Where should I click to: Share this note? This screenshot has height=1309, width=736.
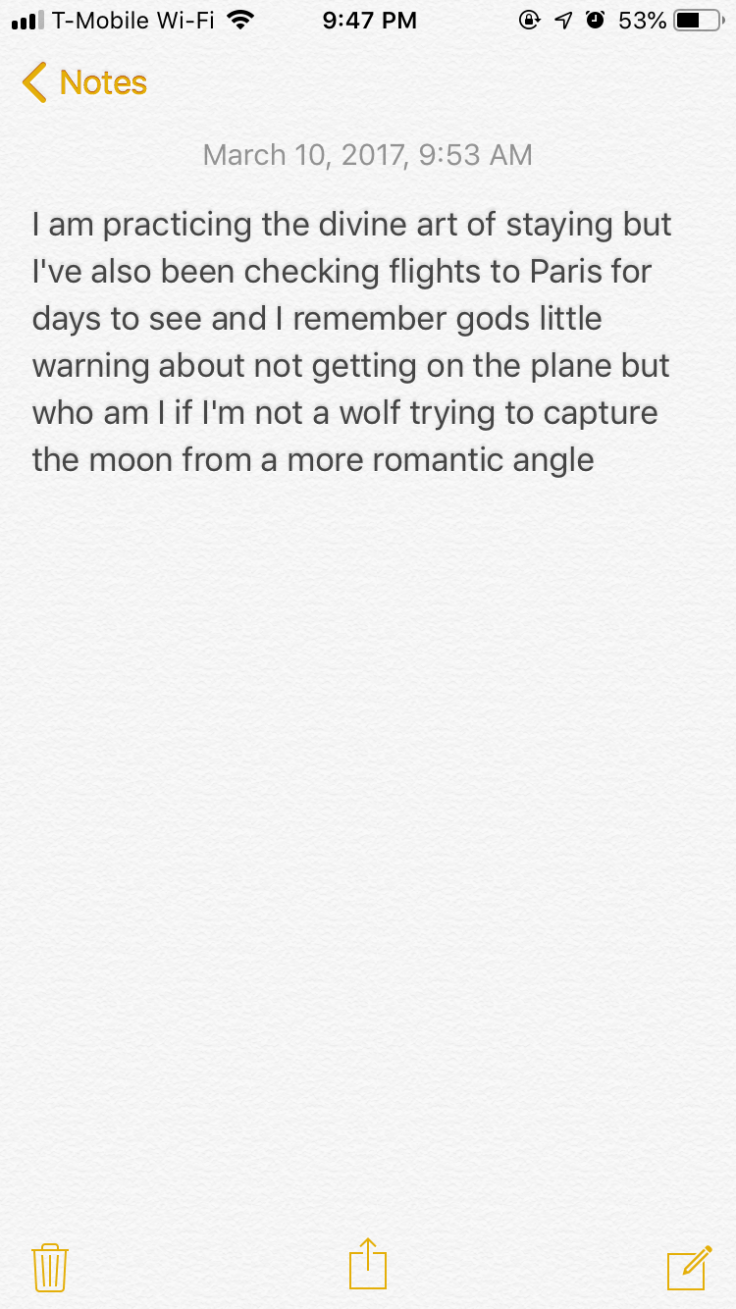pyautogui.click(x=367, y=1264)
